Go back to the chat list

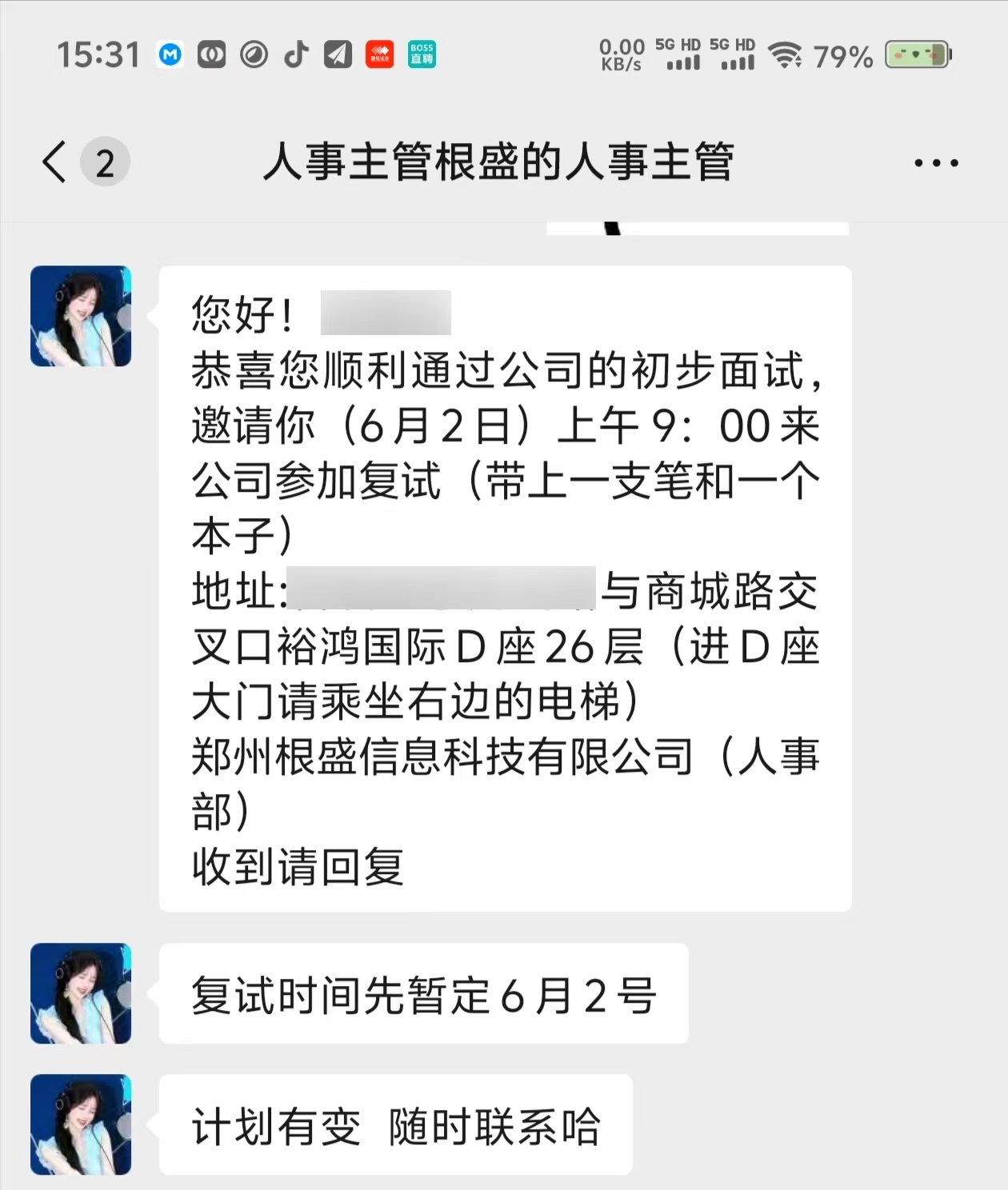click(54, 162)
